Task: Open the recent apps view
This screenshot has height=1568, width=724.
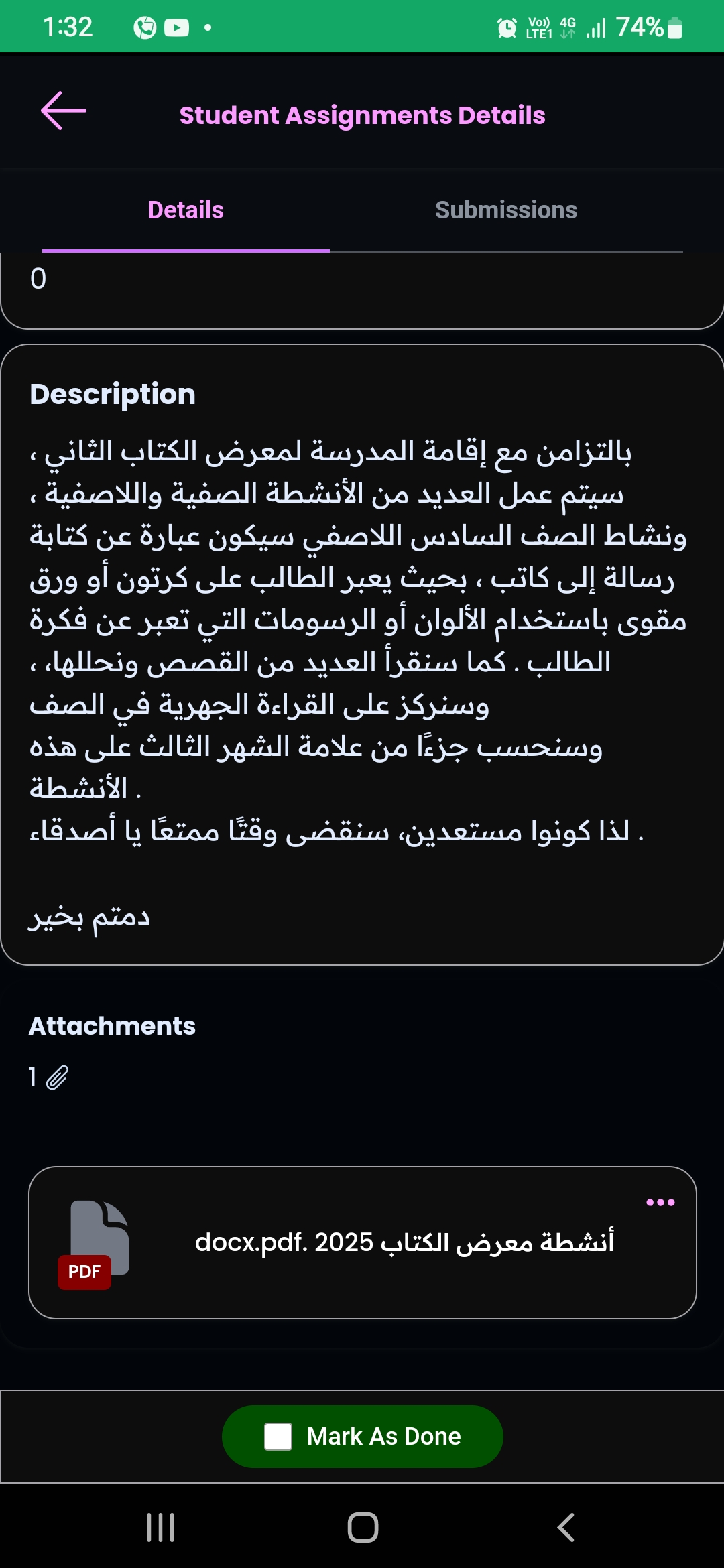Action: click(x=161, y=1528)
